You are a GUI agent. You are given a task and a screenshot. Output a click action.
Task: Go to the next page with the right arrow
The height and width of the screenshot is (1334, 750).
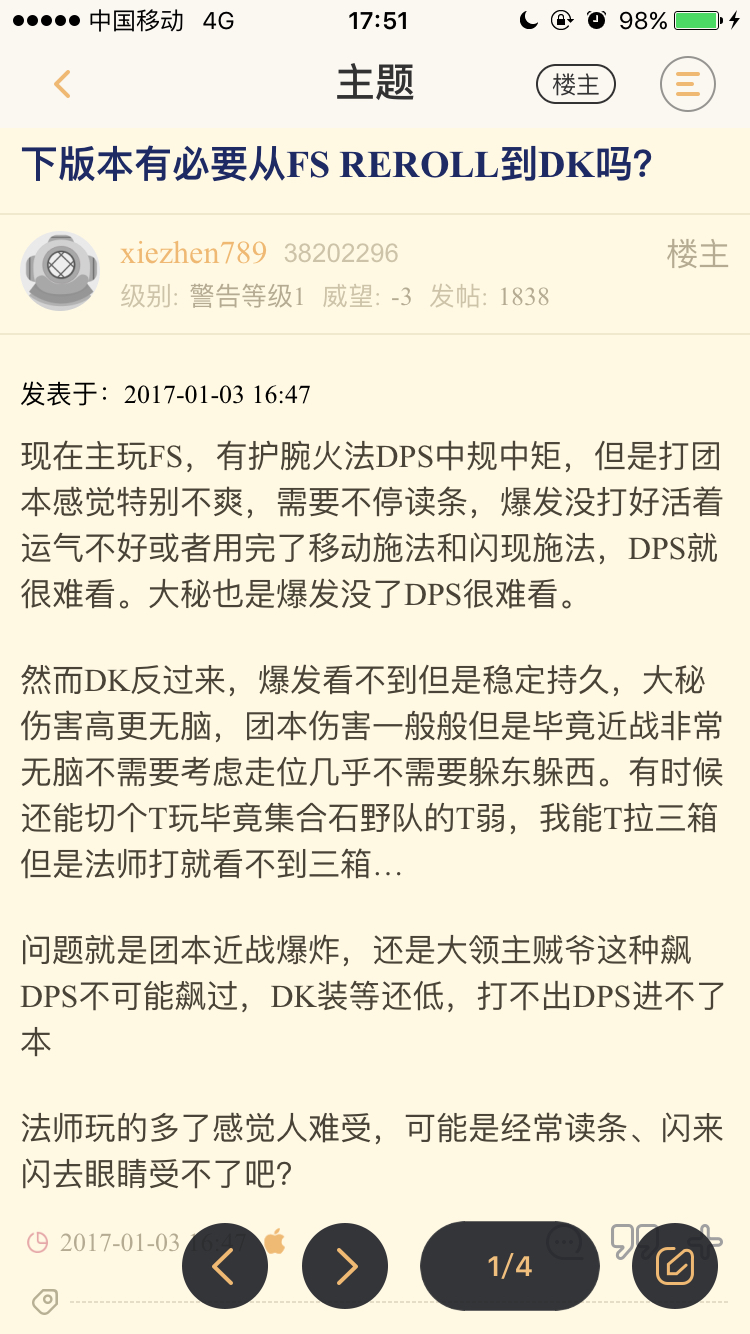coord(345,1265)
